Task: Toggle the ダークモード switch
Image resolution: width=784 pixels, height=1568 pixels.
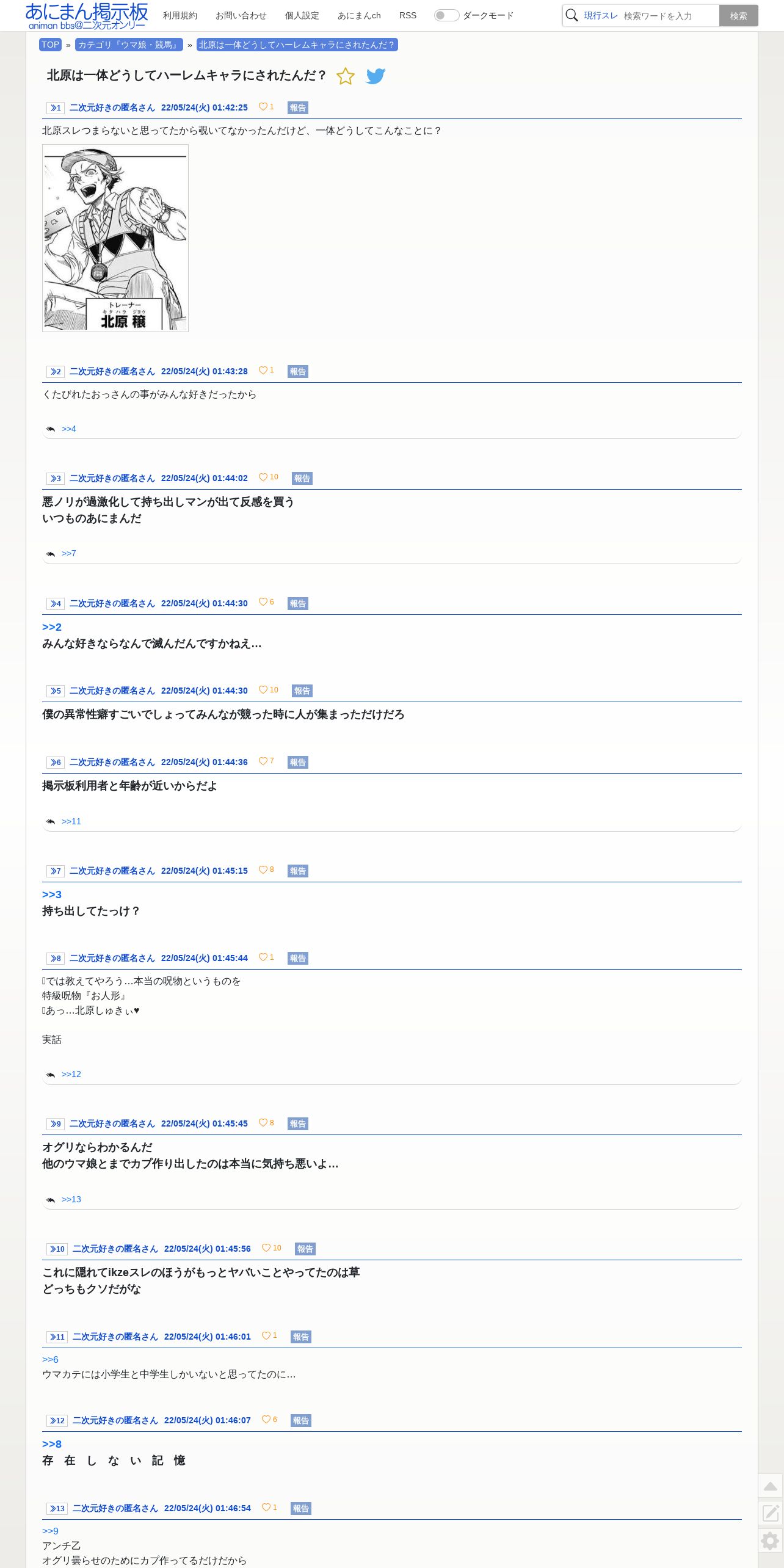Action: [x=446, y=15]
